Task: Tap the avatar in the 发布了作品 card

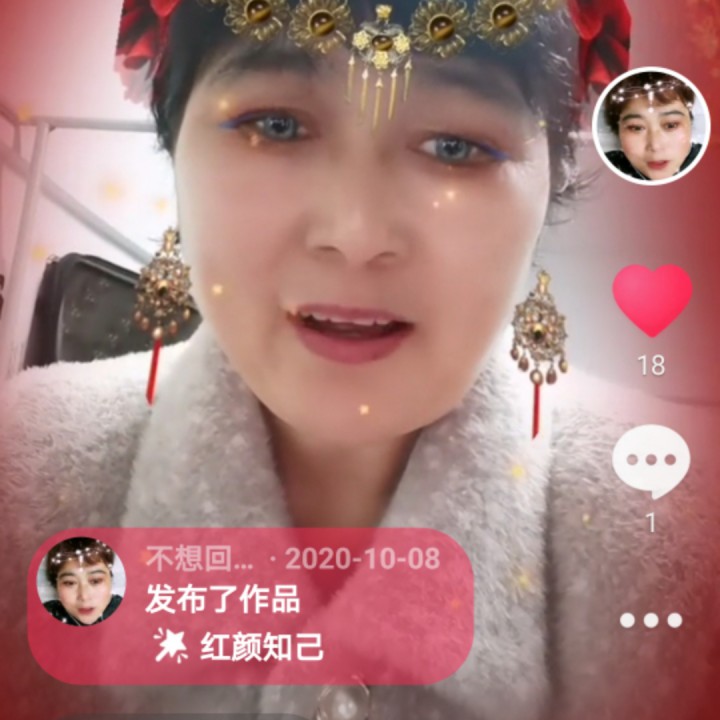Action: tap(81, 582)
